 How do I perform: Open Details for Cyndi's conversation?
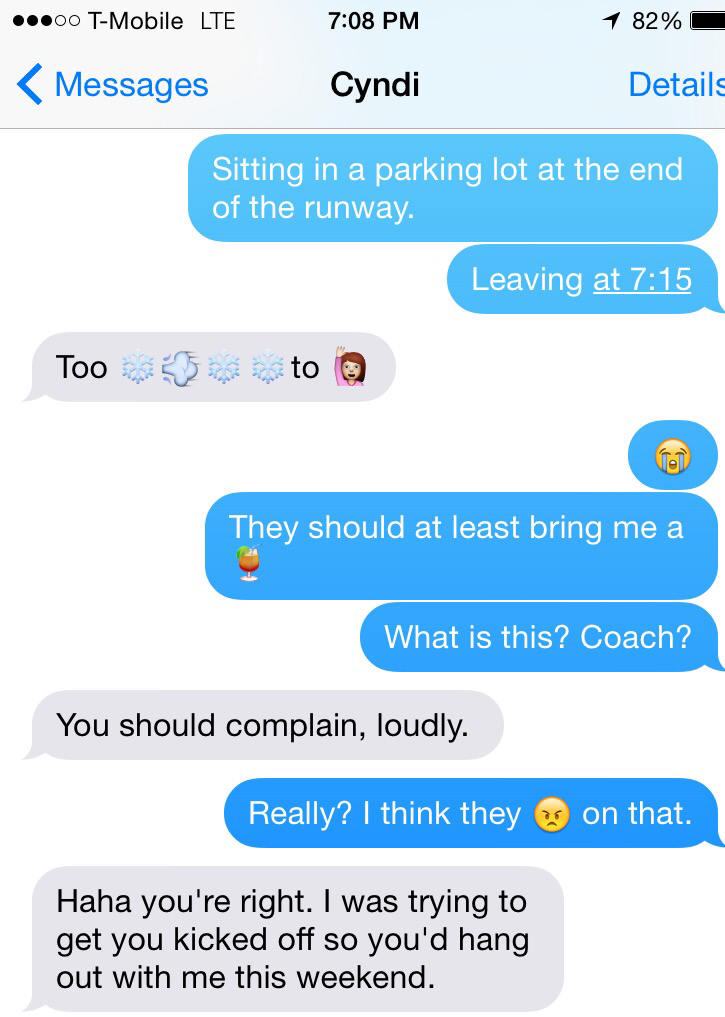[674, 86]
